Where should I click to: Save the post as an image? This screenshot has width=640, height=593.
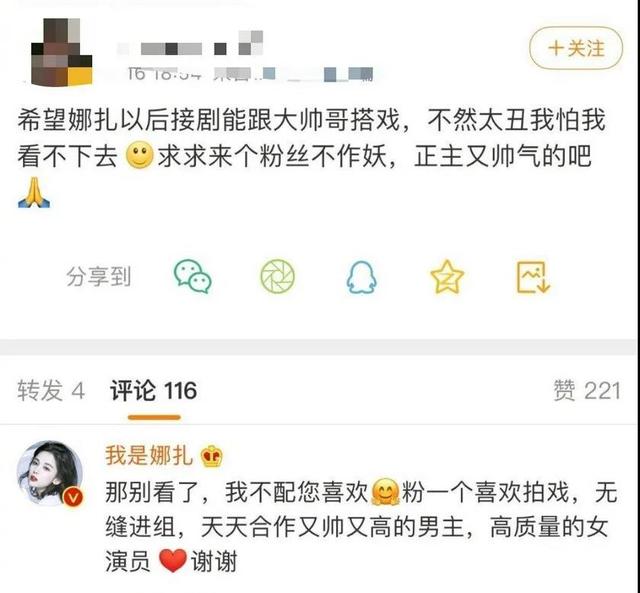click(x=533, y=277)
